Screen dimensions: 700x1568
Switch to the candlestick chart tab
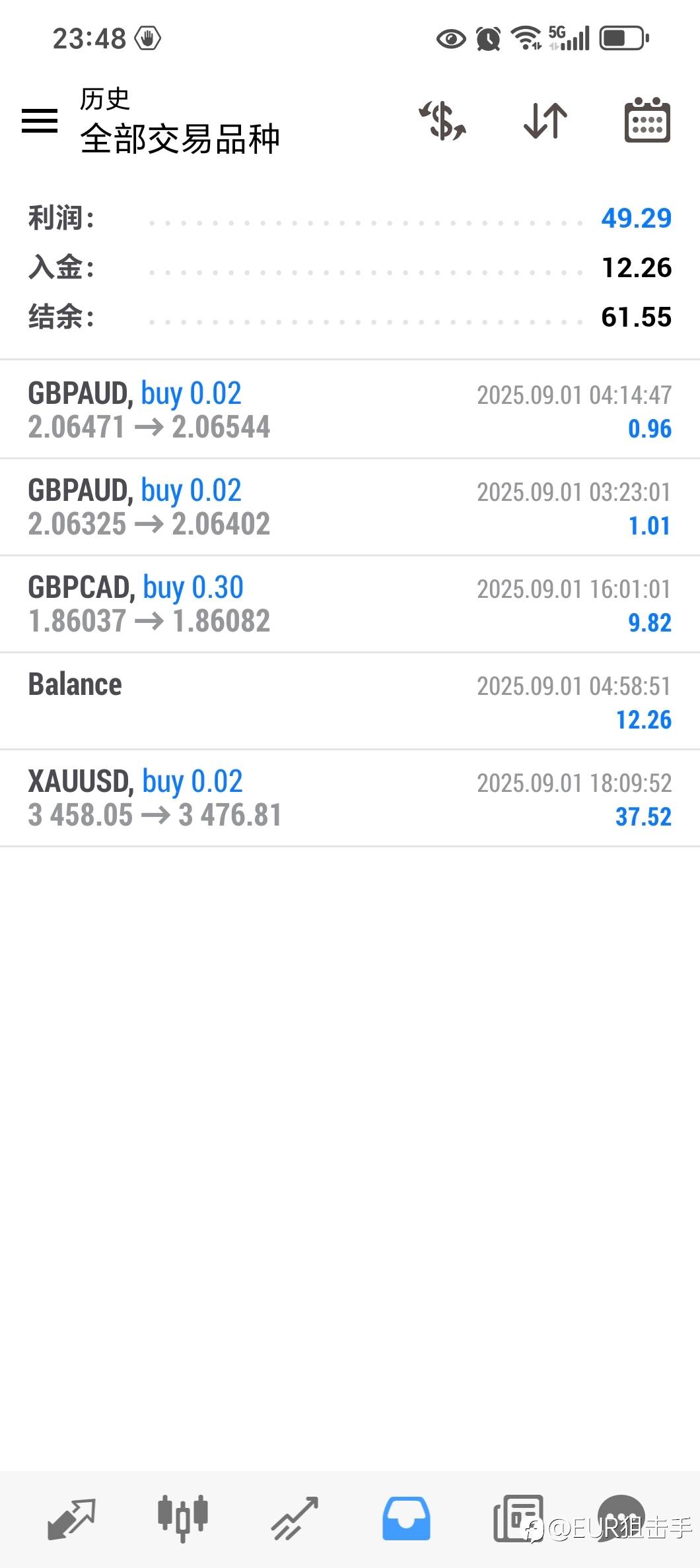(x=183, y=1519)
